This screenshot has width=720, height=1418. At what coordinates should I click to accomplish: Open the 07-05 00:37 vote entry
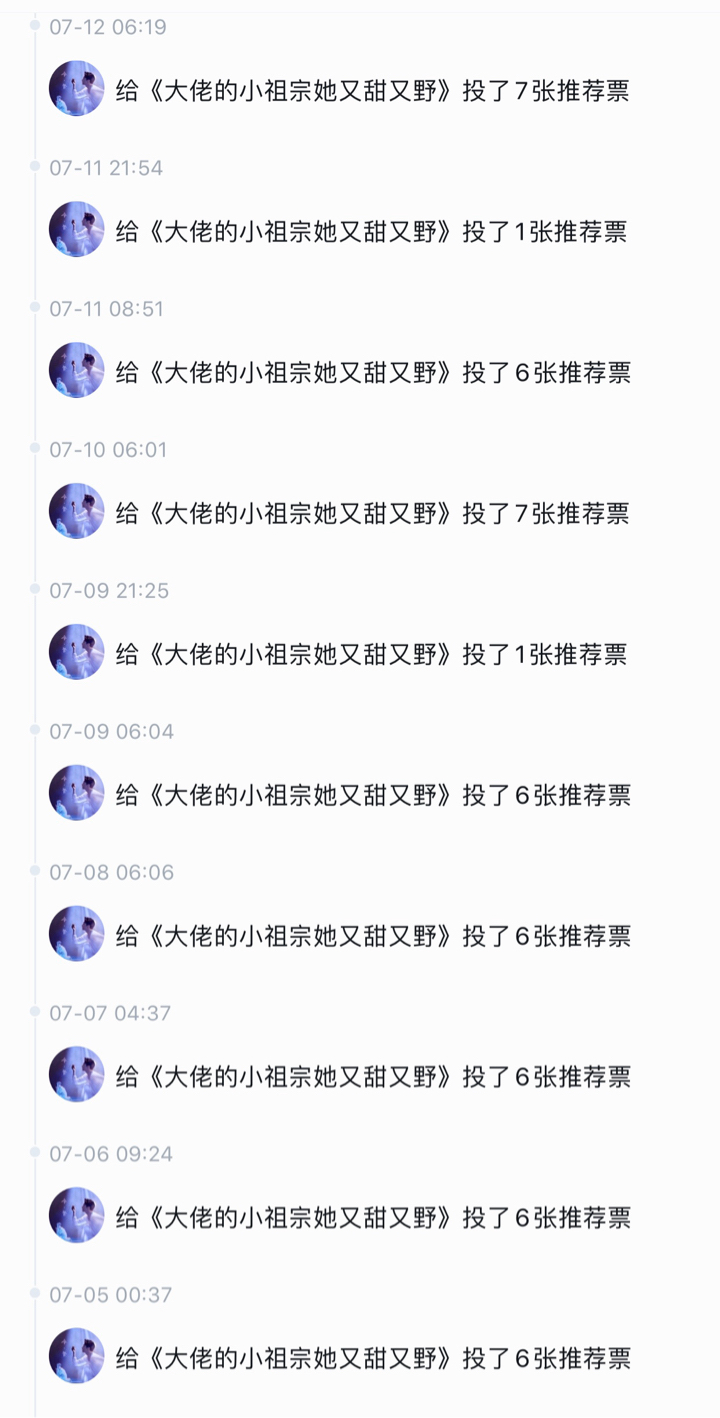click(x=372, y=1359)
